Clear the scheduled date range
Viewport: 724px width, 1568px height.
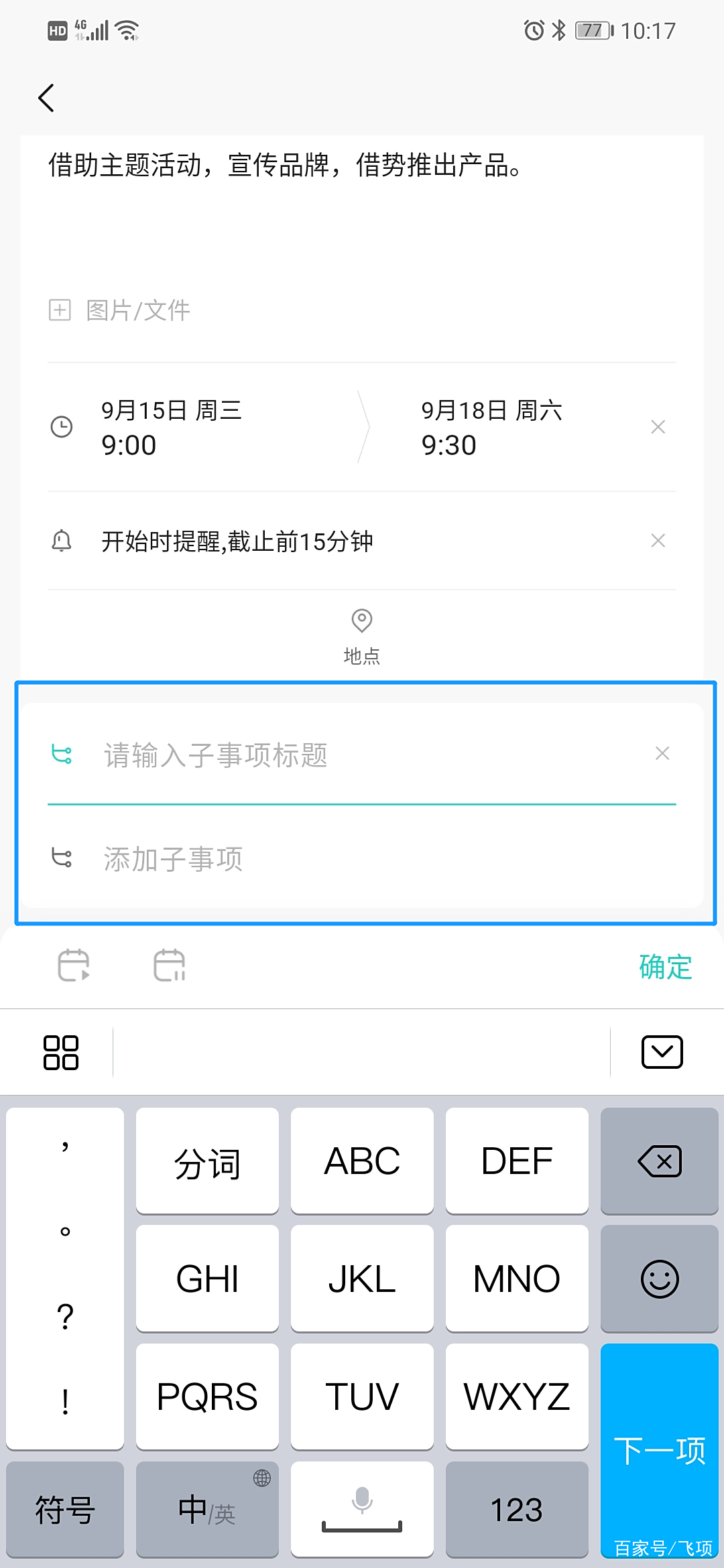click(658, 427)
